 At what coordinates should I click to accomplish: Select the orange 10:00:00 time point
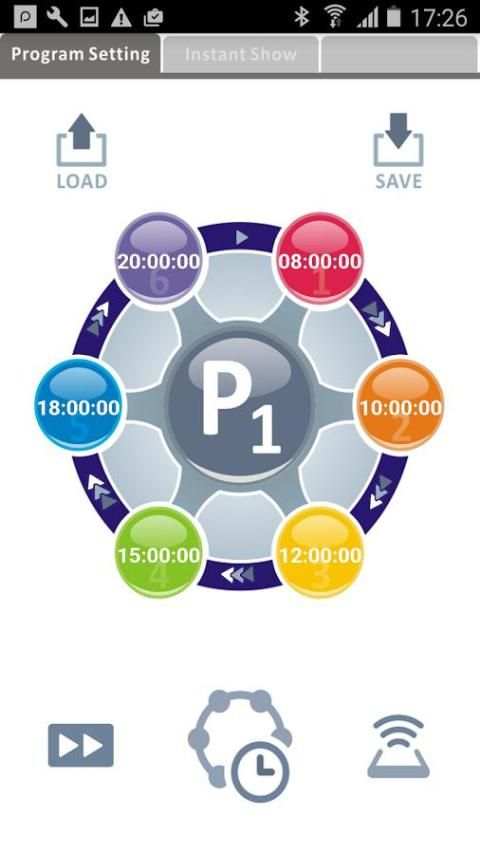pos(400,405)
